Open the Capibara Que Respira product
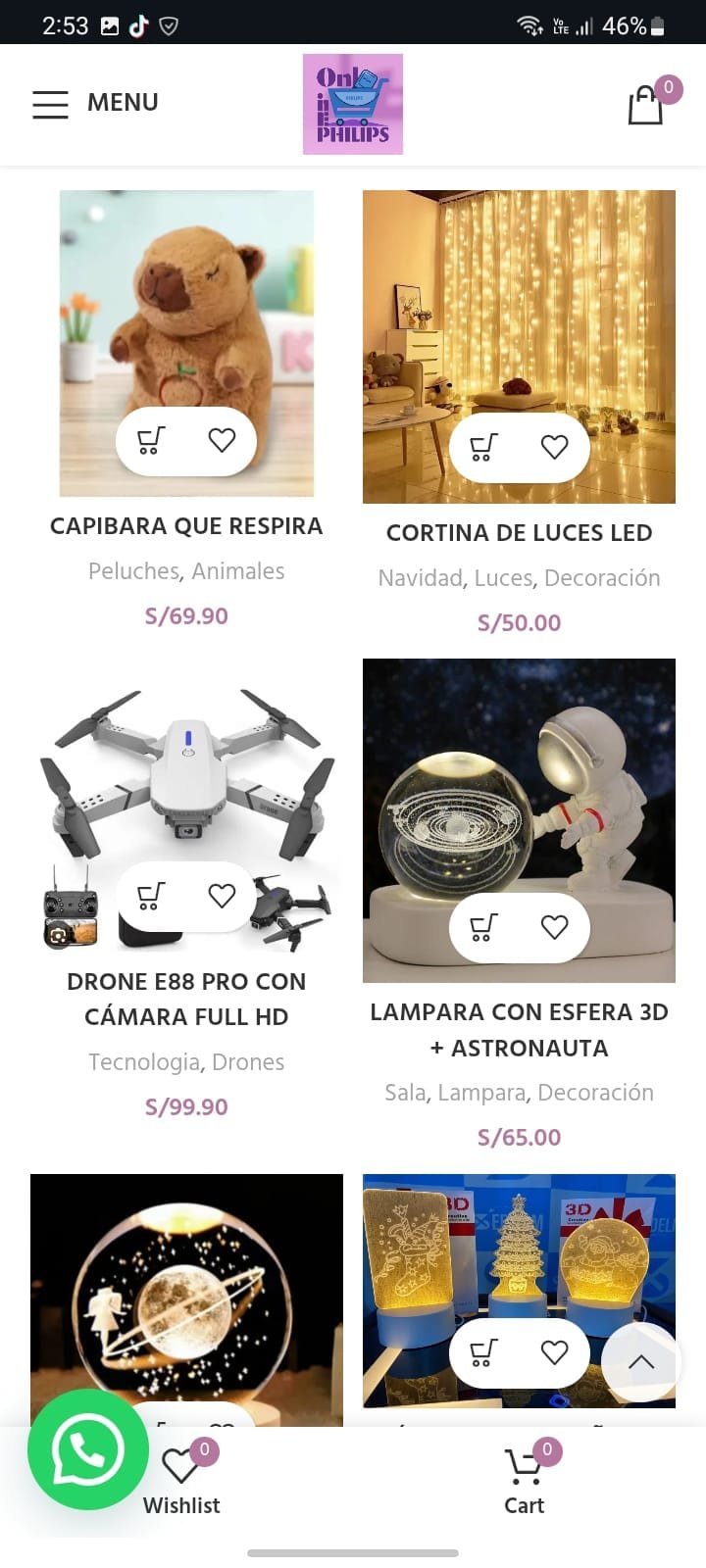The height and width of the screenshot is (1568, 706). [x=186, y=526]
